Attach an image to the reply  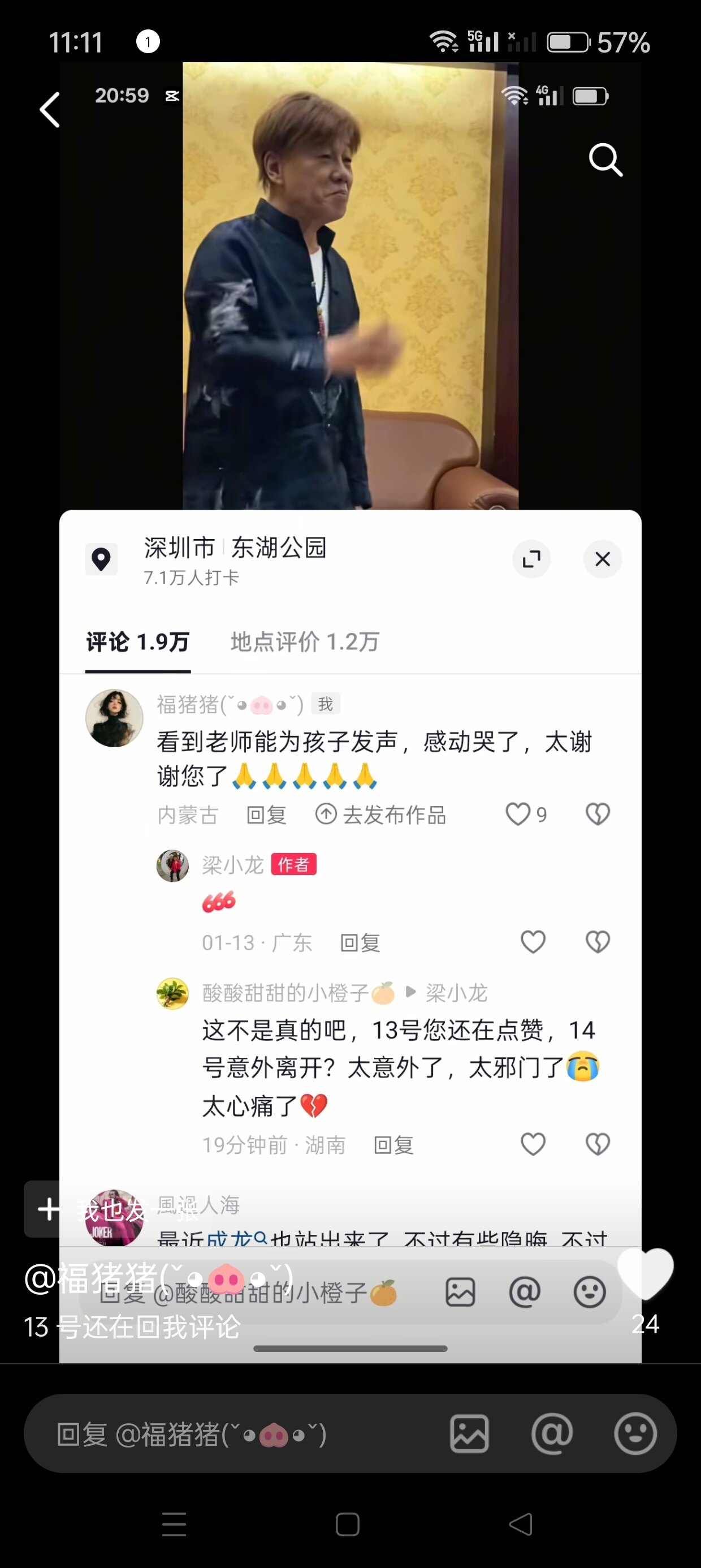click(469, 1434)
